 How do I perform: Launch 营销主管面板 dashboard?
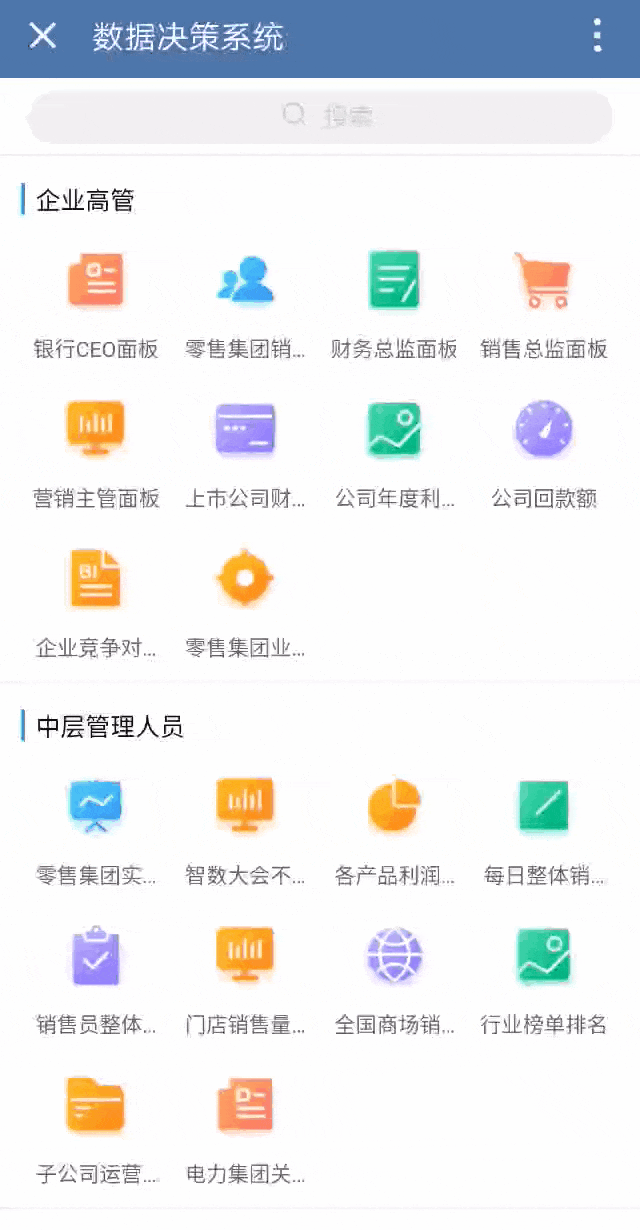pyautogui.click(x=96, y=430)
